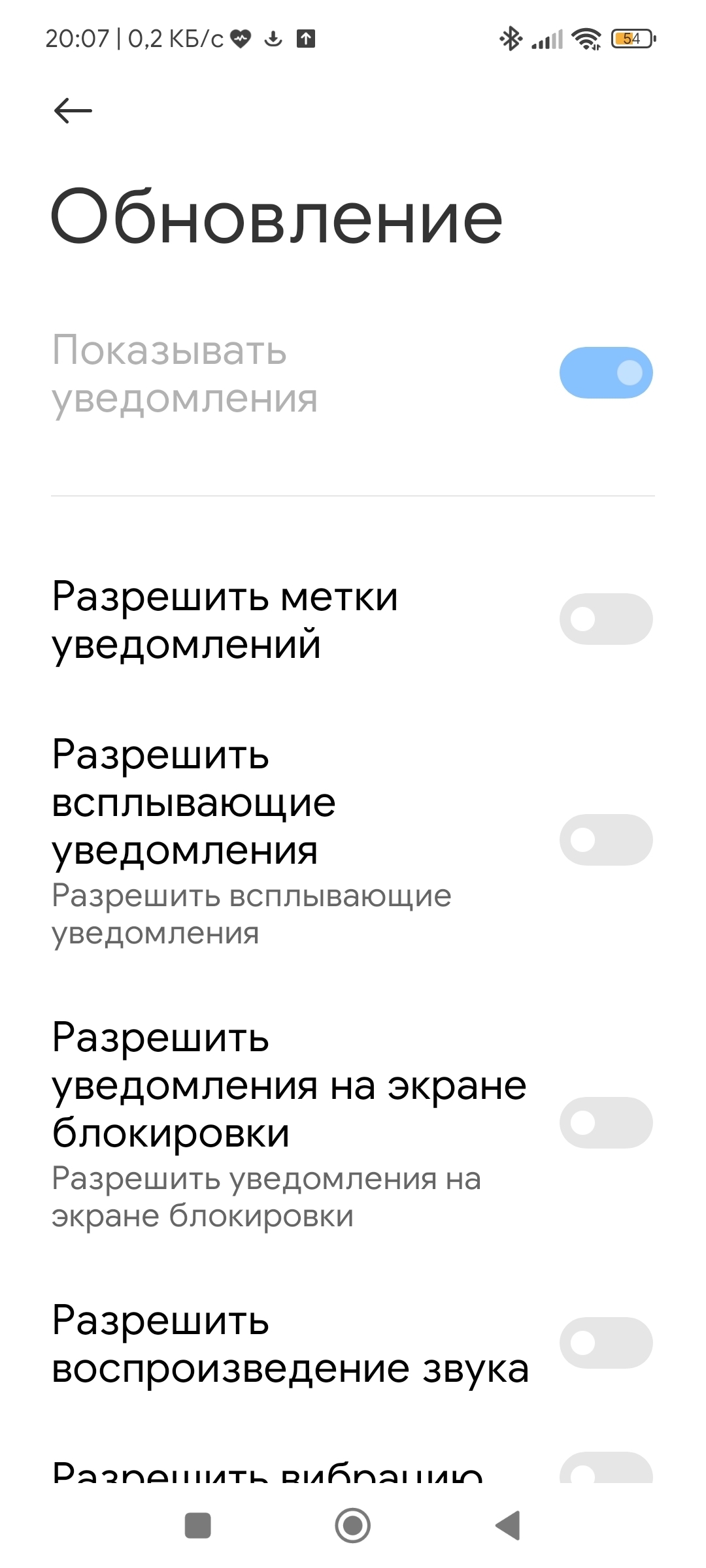Toggle the Показывать уведомления switch
Image resolution: width=706 pixels, height=1568 pixels.
coord(606,372)
